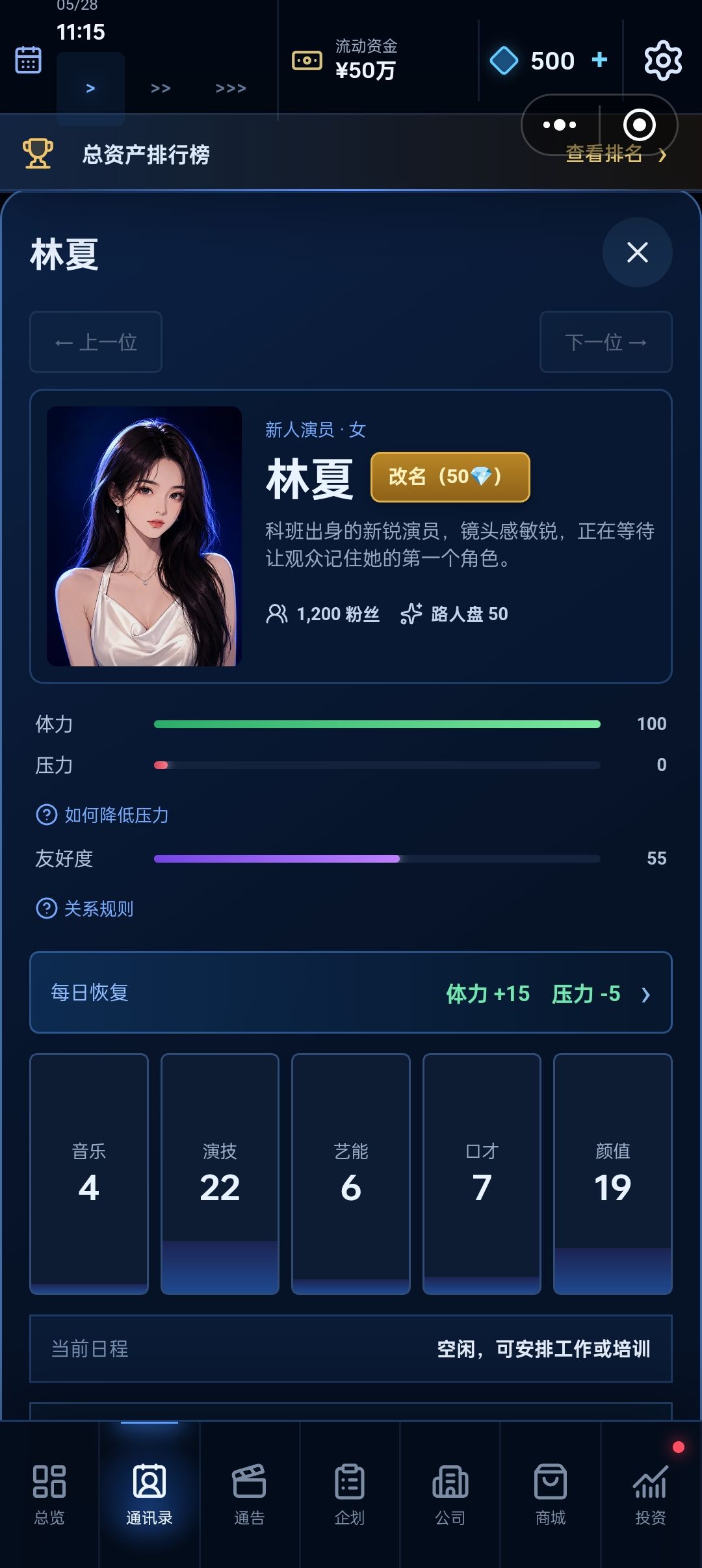Open 关系规则 help link
Viewport: 702px width, 1568px height.
[84, 908]
